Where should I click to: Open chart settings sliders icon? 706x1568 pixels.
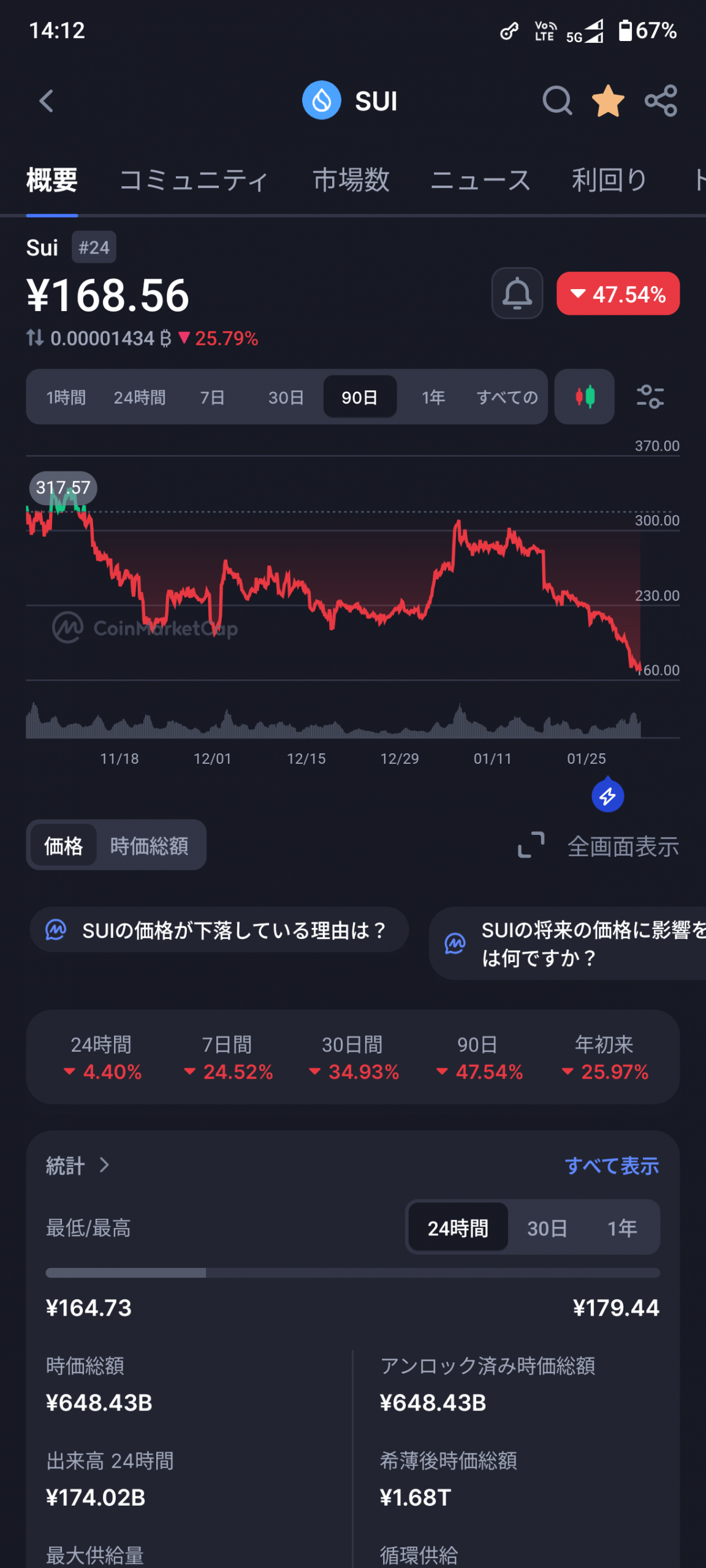pyautogui.click(x=650, y=397)
